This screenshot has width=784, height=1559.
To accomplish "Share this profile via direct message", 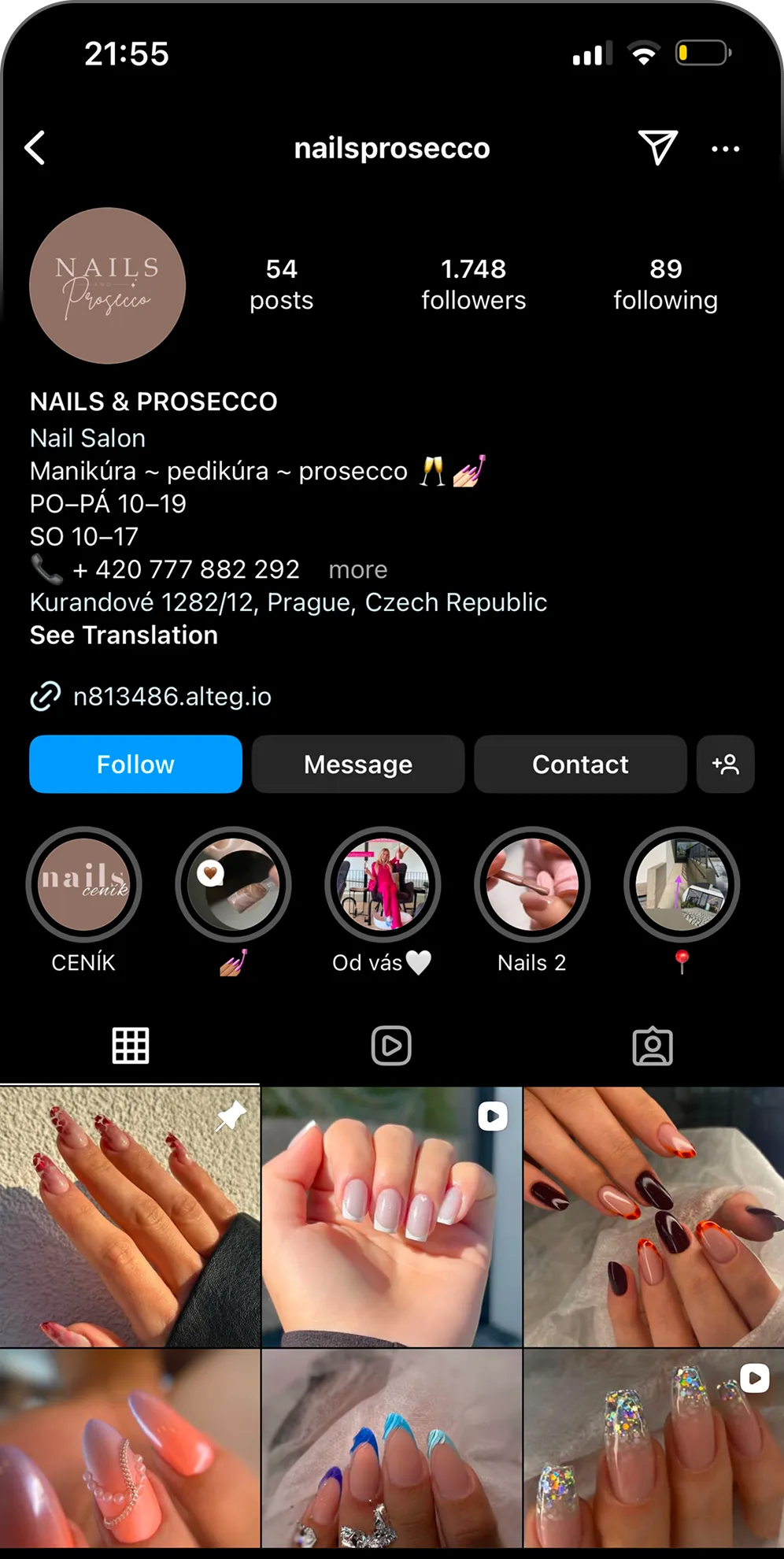I will [x=657, y=147].
